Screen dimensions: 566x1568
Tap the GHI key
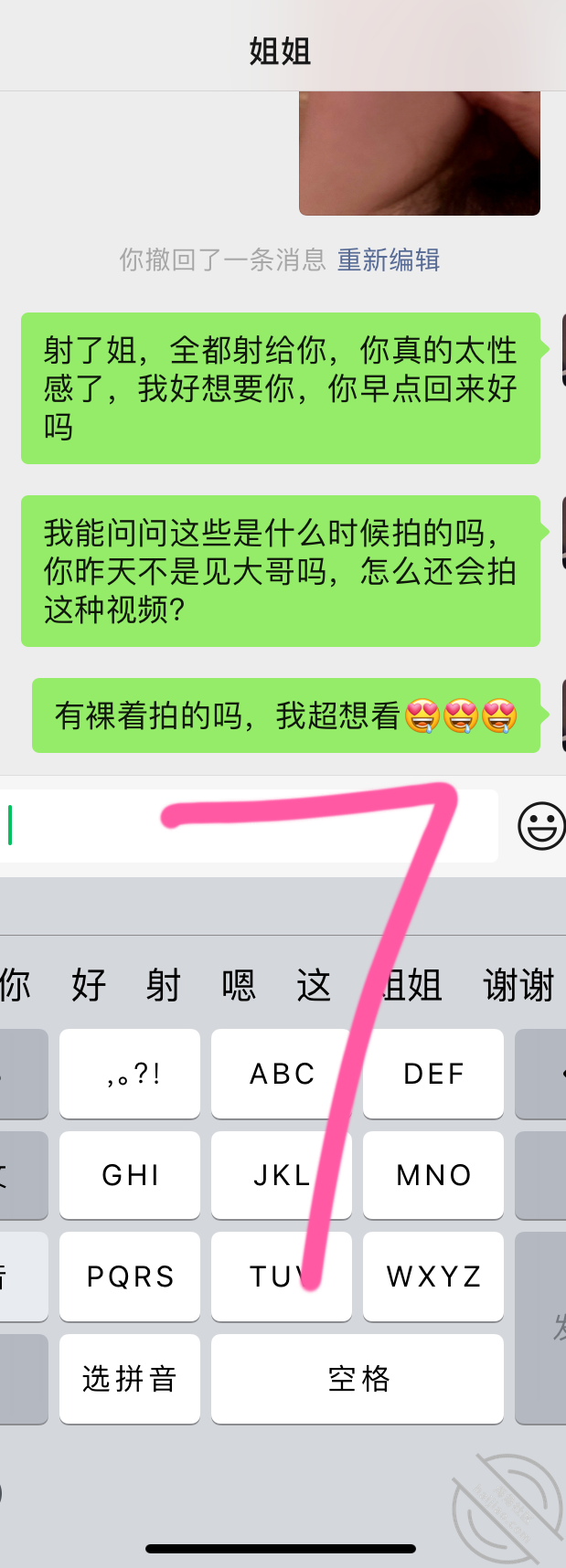[x=130, y=1175]
